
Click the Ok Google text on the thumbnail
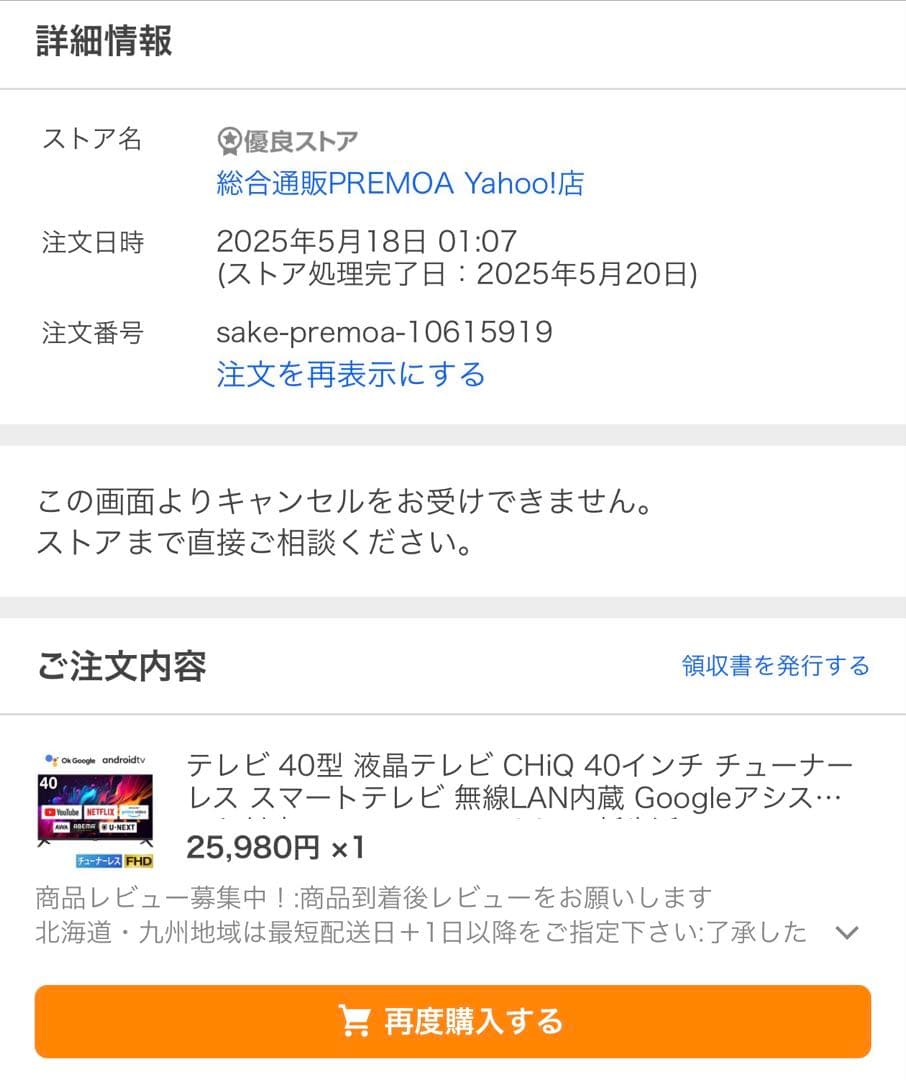pyautogui.click(x=78, y=760)
